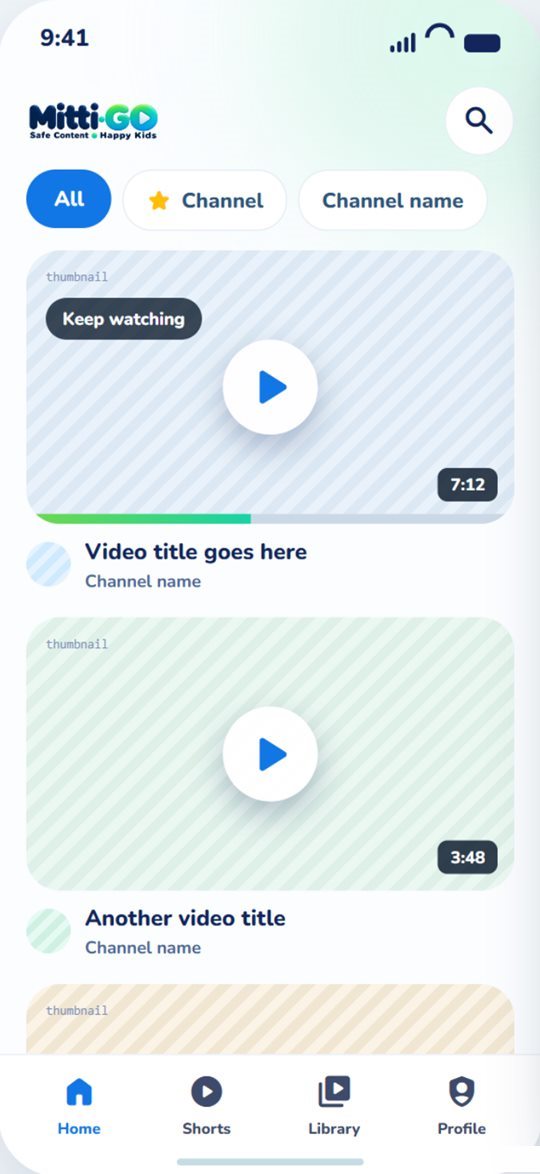This screenshot has width=540, height=1174.
Task: Open the search magnifier icon
Action: [x=479, y=121]
